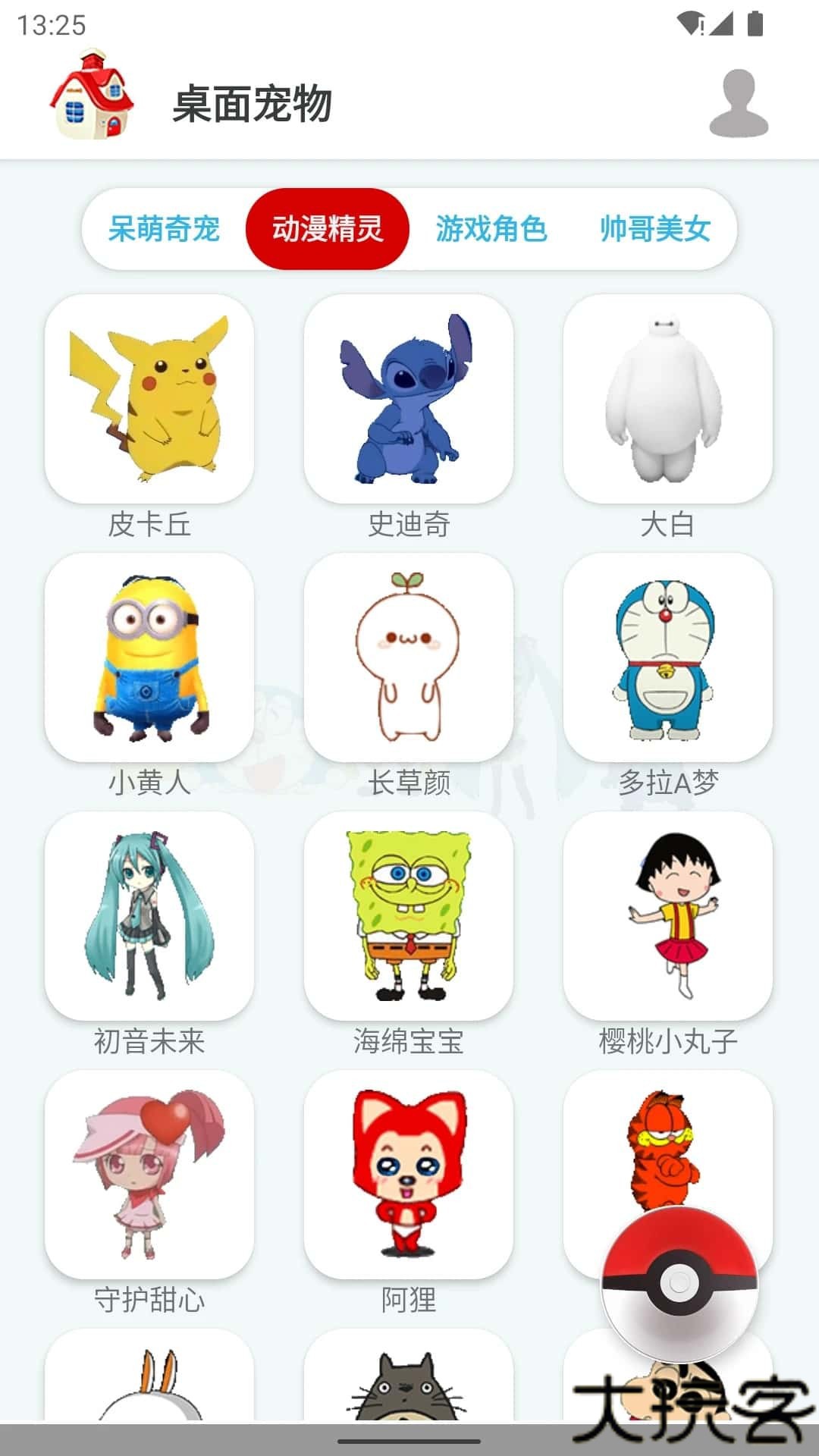The height and width of the screenshot is (1456, 819).
Task: Switch to the 呆萌奇宠 tab
Action: click(x=164, y=228)
